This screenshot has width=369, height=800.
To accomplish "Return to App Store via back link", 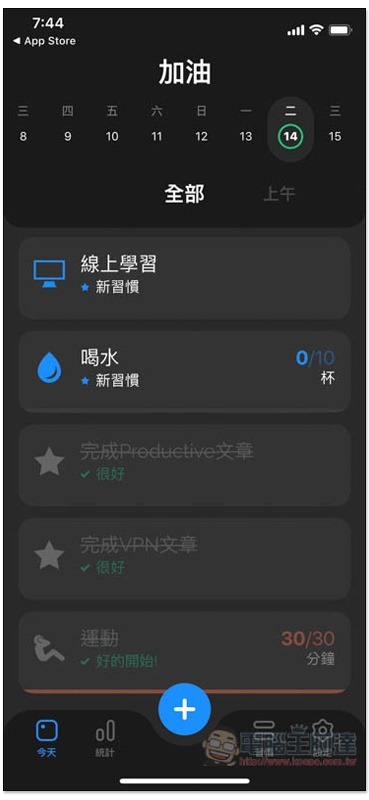I will pos(44,41).
